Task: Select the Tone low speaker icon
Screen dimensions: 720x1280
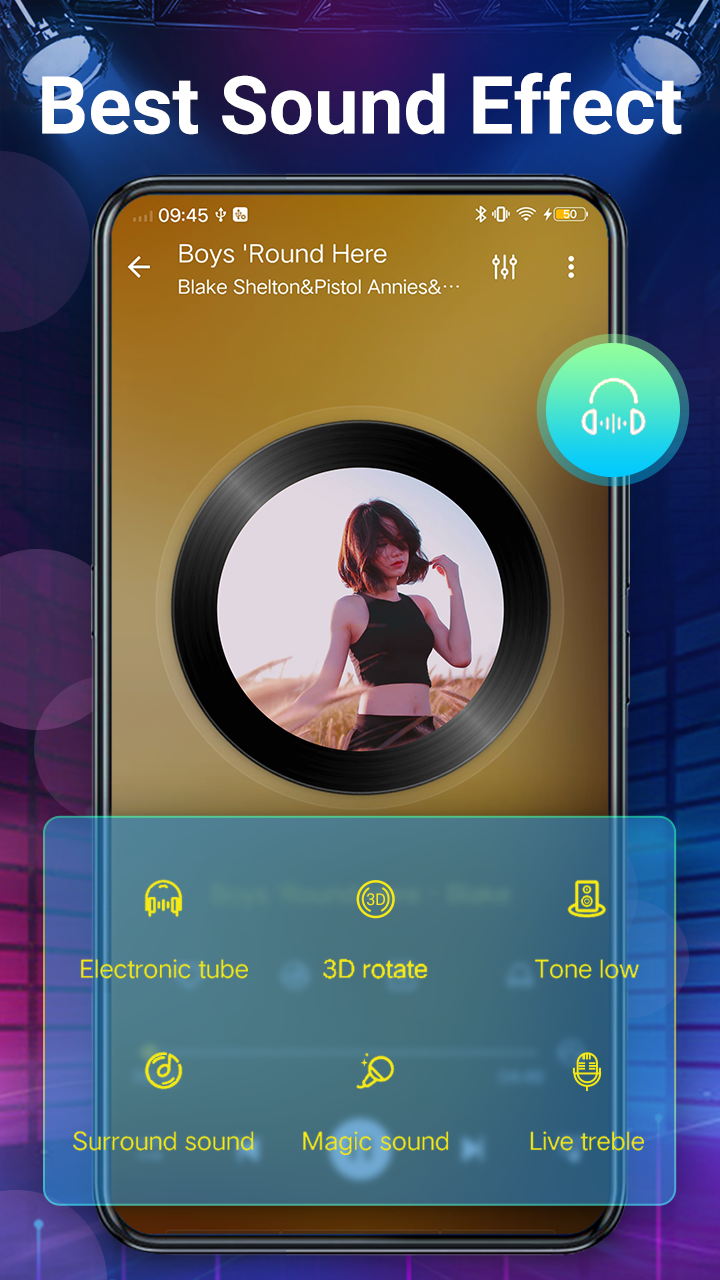Action: tap(586, 898)
